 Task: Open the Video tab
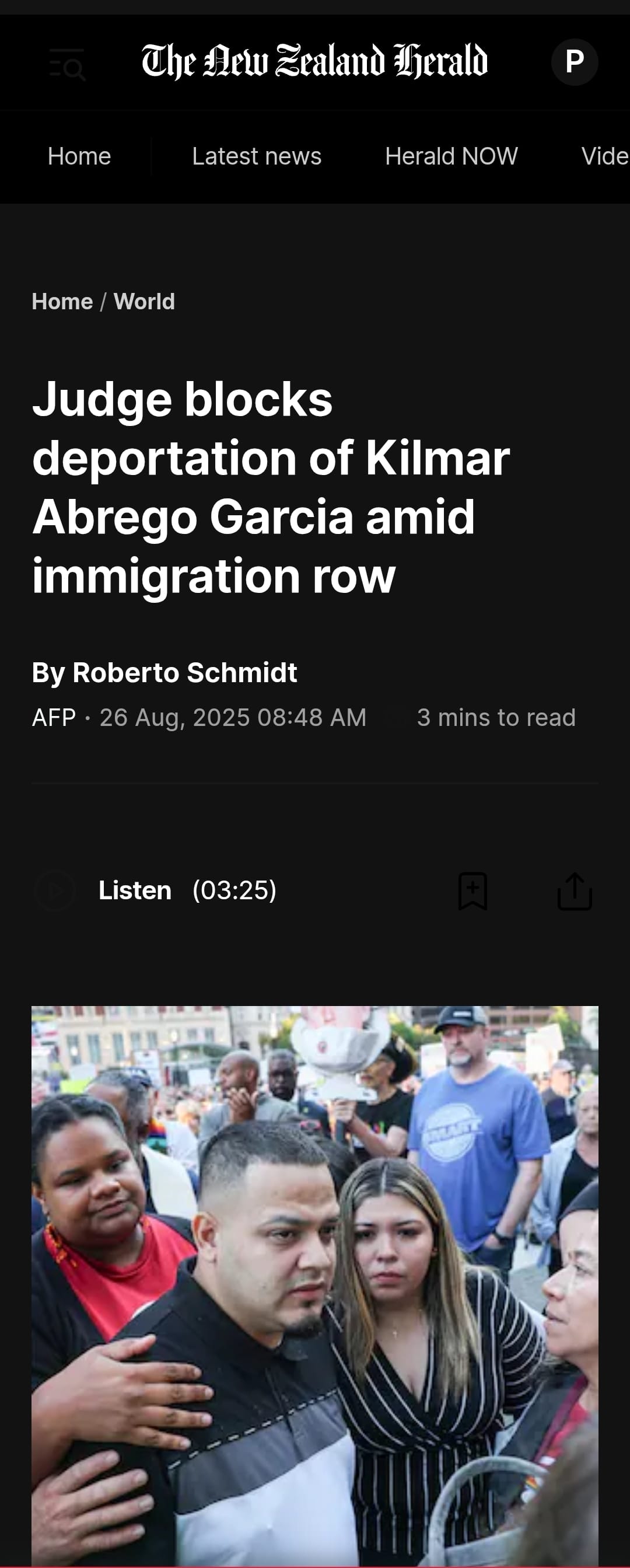pos(604,156)
